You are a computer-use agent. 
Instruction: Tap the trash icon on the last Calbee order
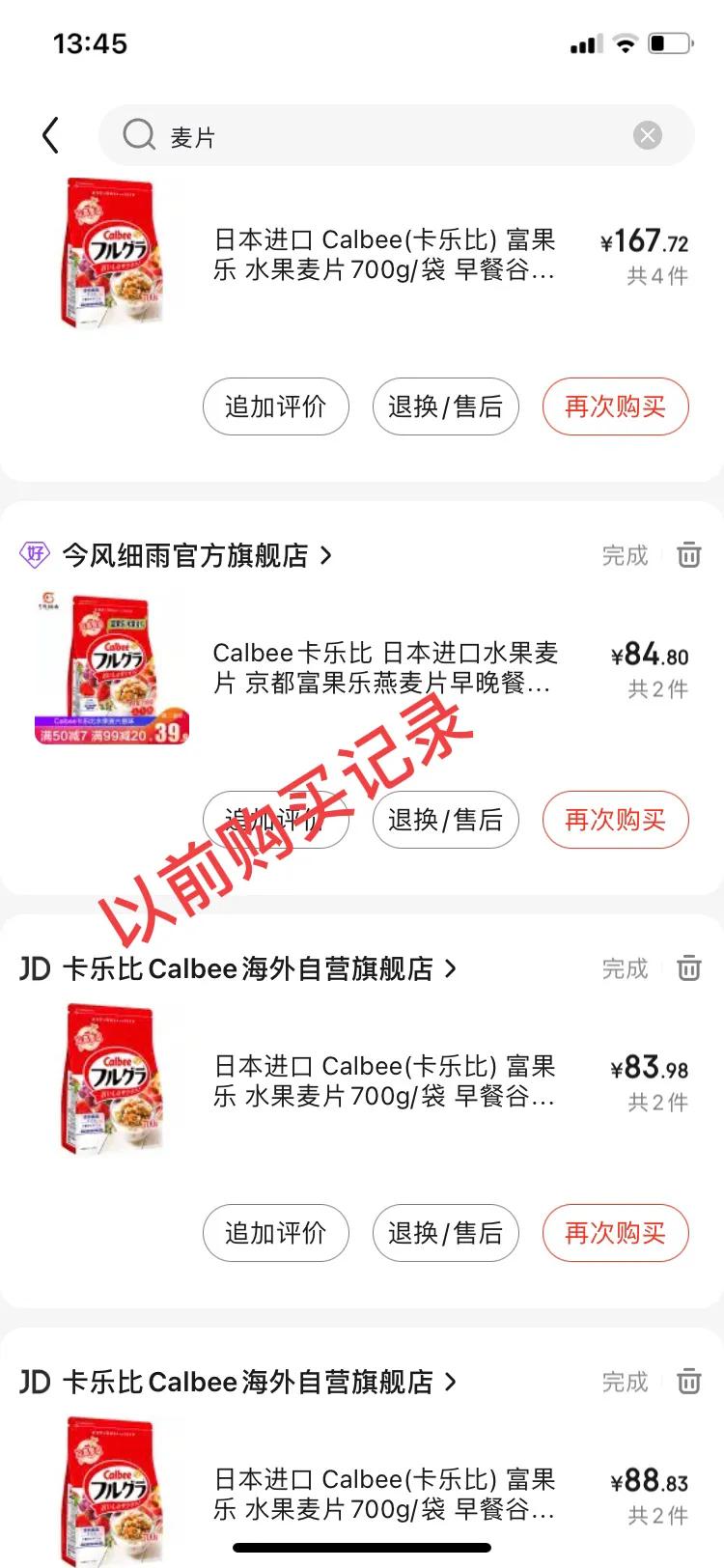point(688,1382)
